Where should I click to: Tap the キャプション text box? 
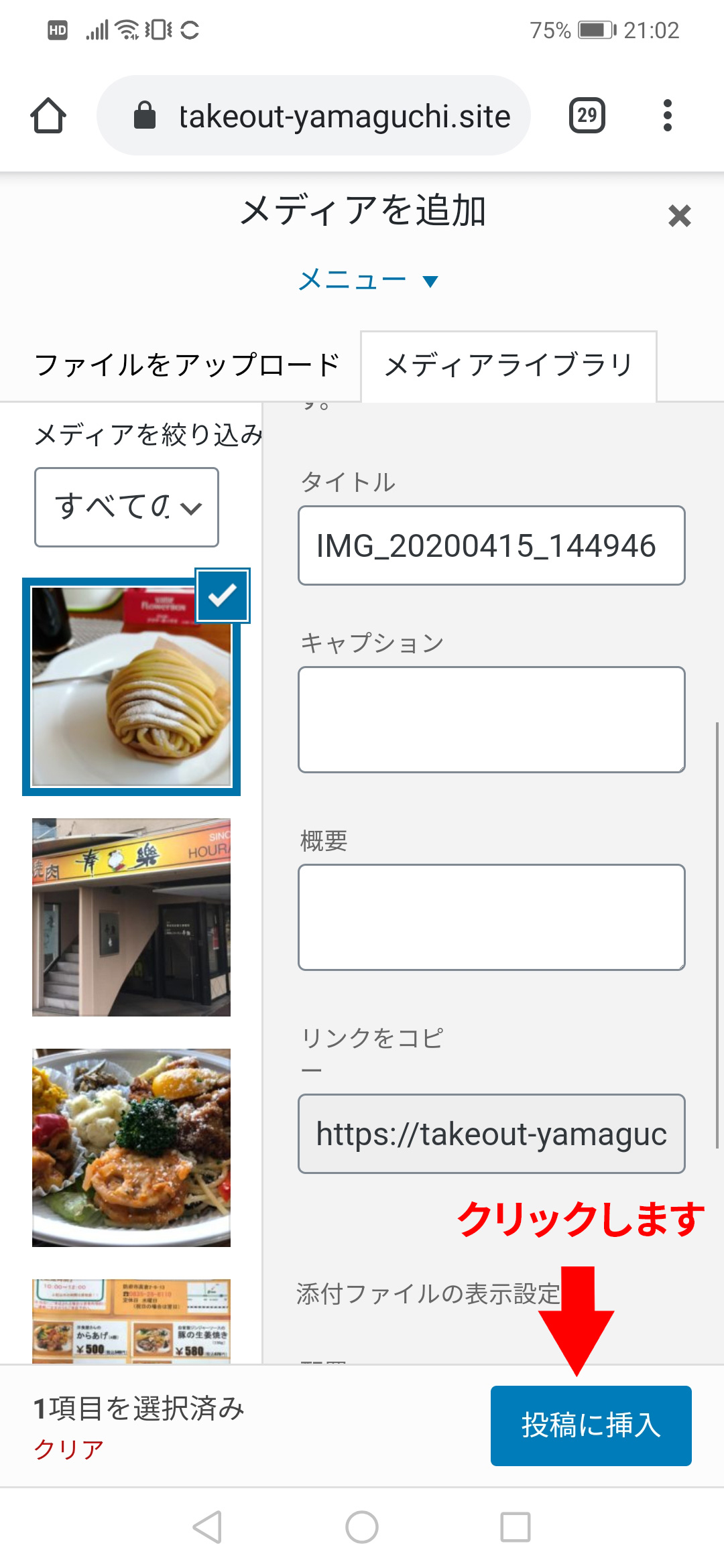[491, 720]
